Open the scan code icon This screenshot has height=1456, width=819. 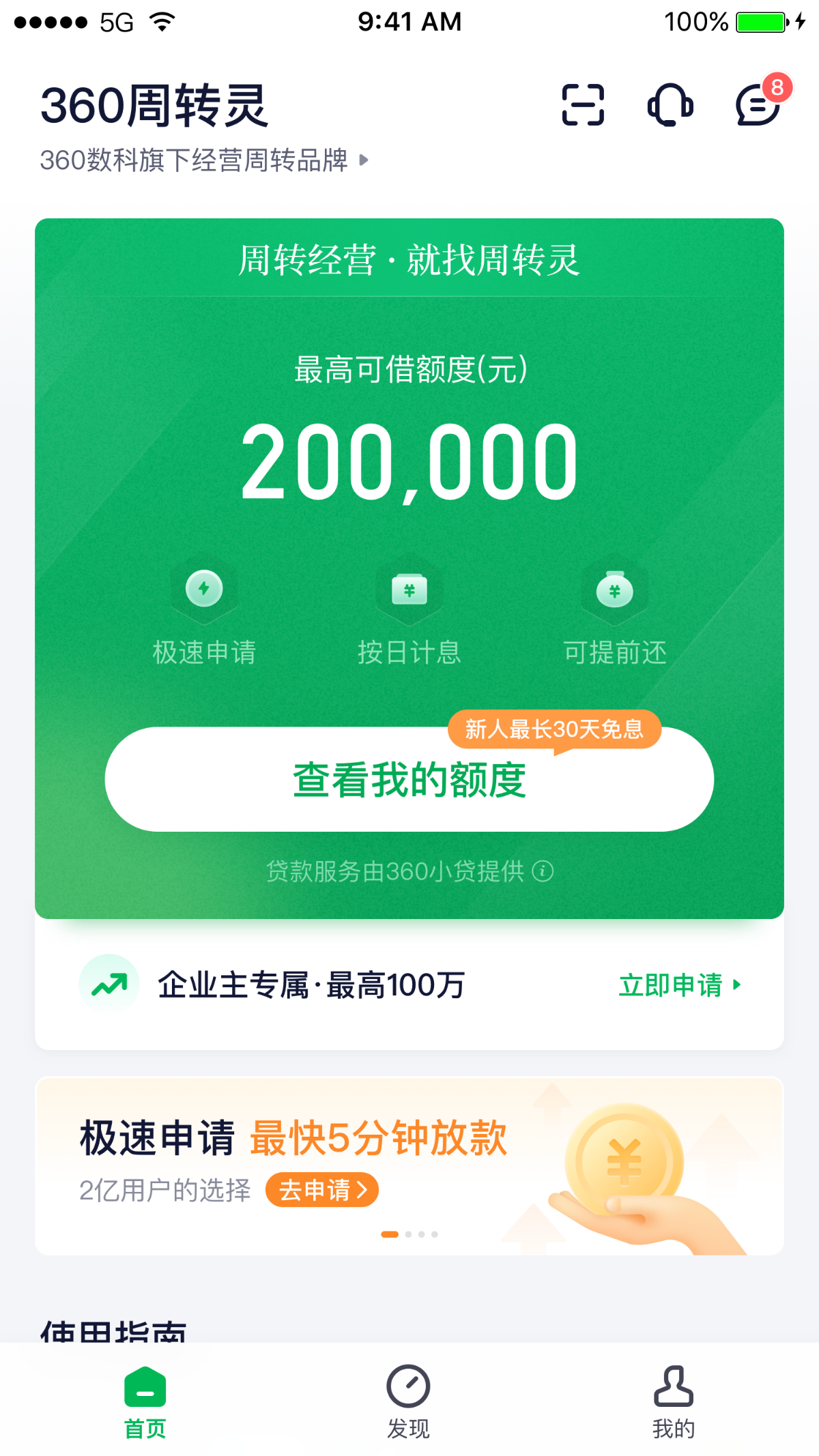click(583, 105)
